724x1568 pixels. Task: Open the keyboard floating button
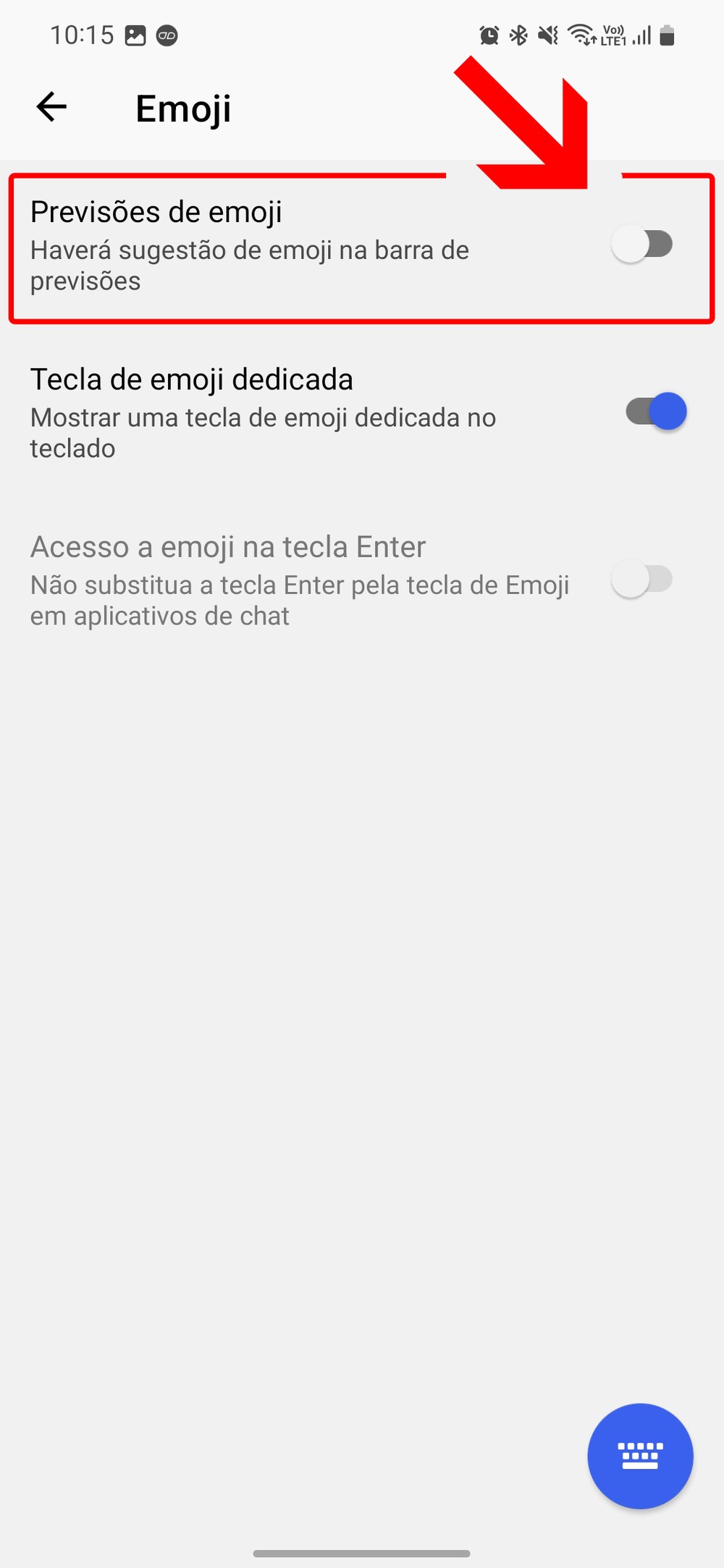640,1455
